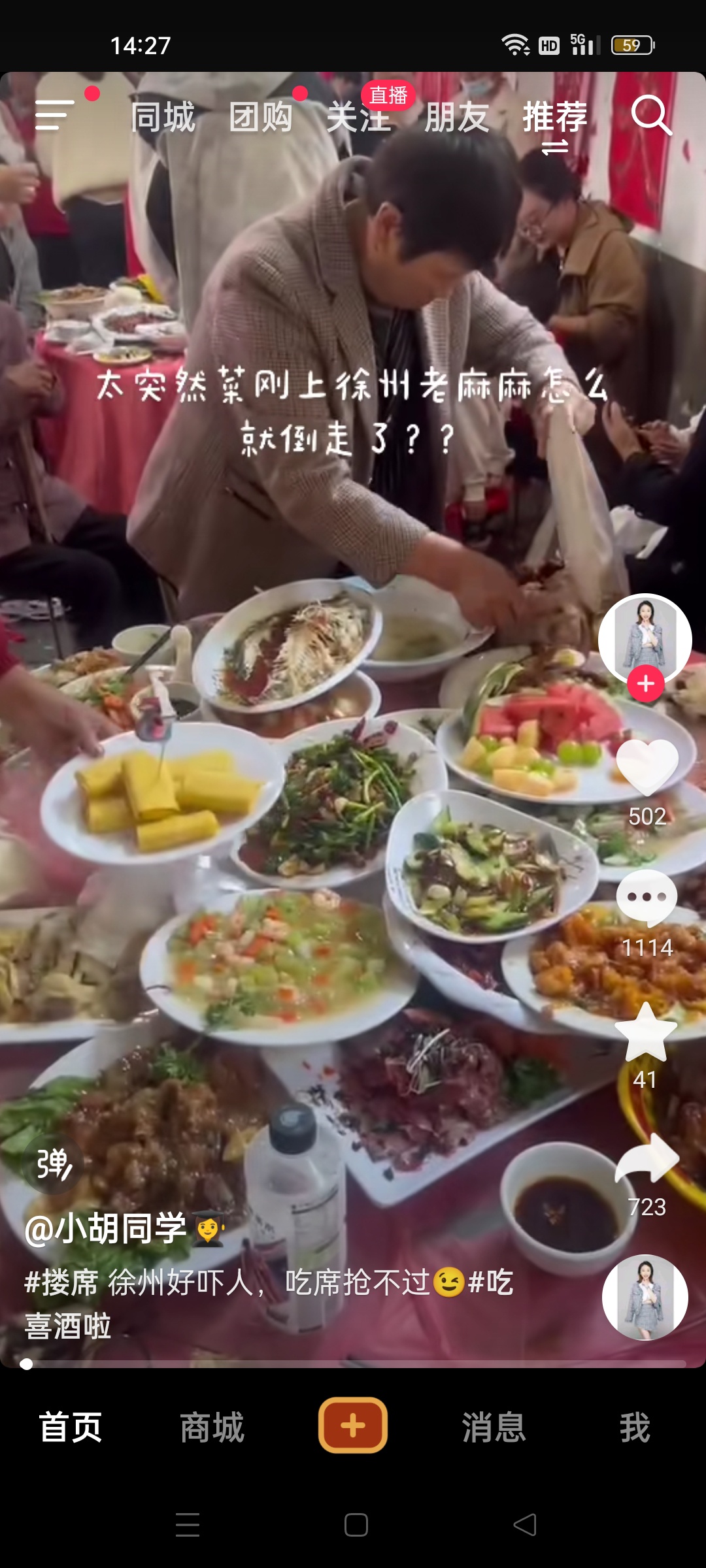Like this video with the heart
This screenshot has width=706, height=1568.
click(x=647, y=766)
